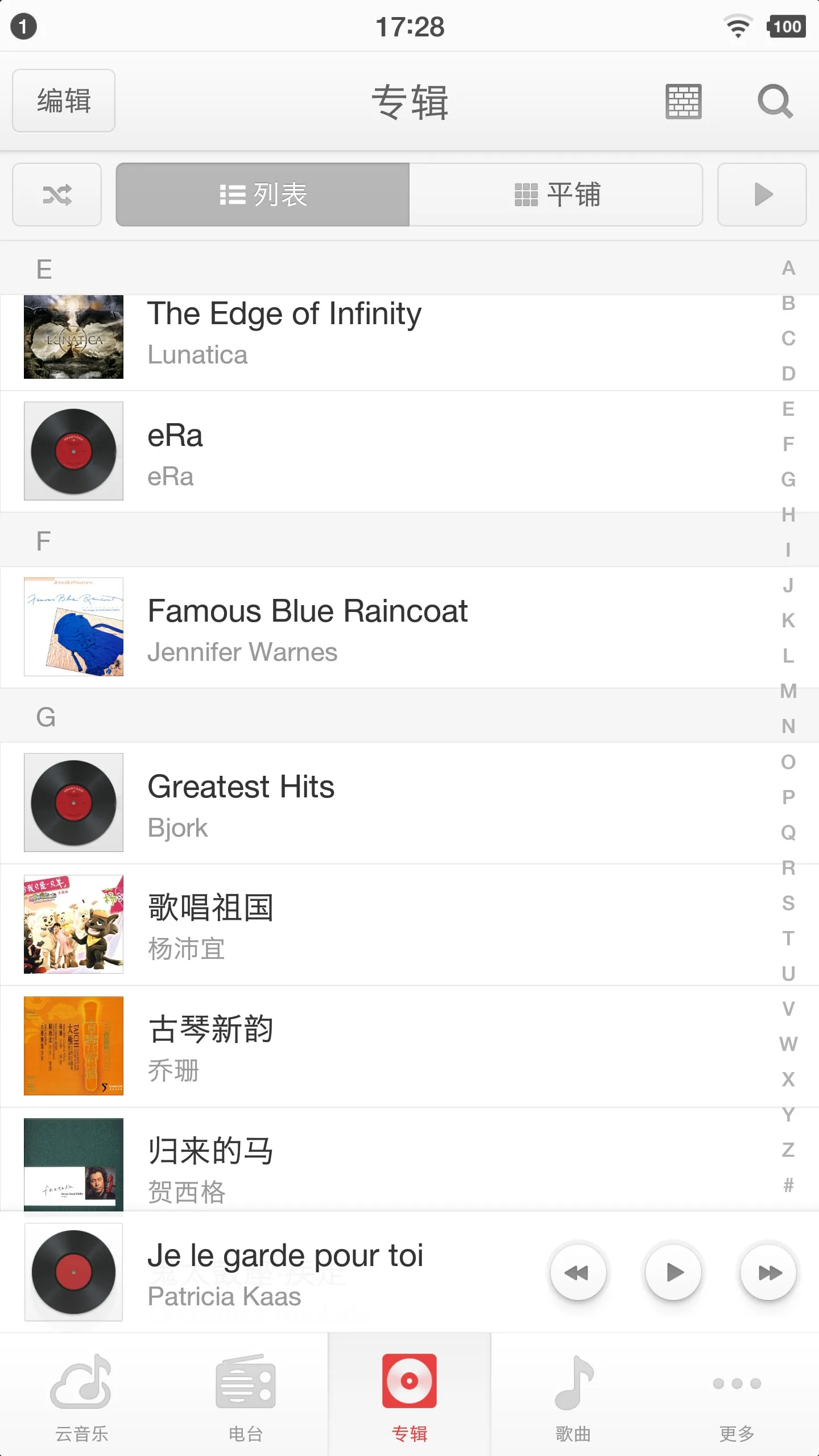
Task: Open the album 古琴新韵
Action: tap(387, 1046)
